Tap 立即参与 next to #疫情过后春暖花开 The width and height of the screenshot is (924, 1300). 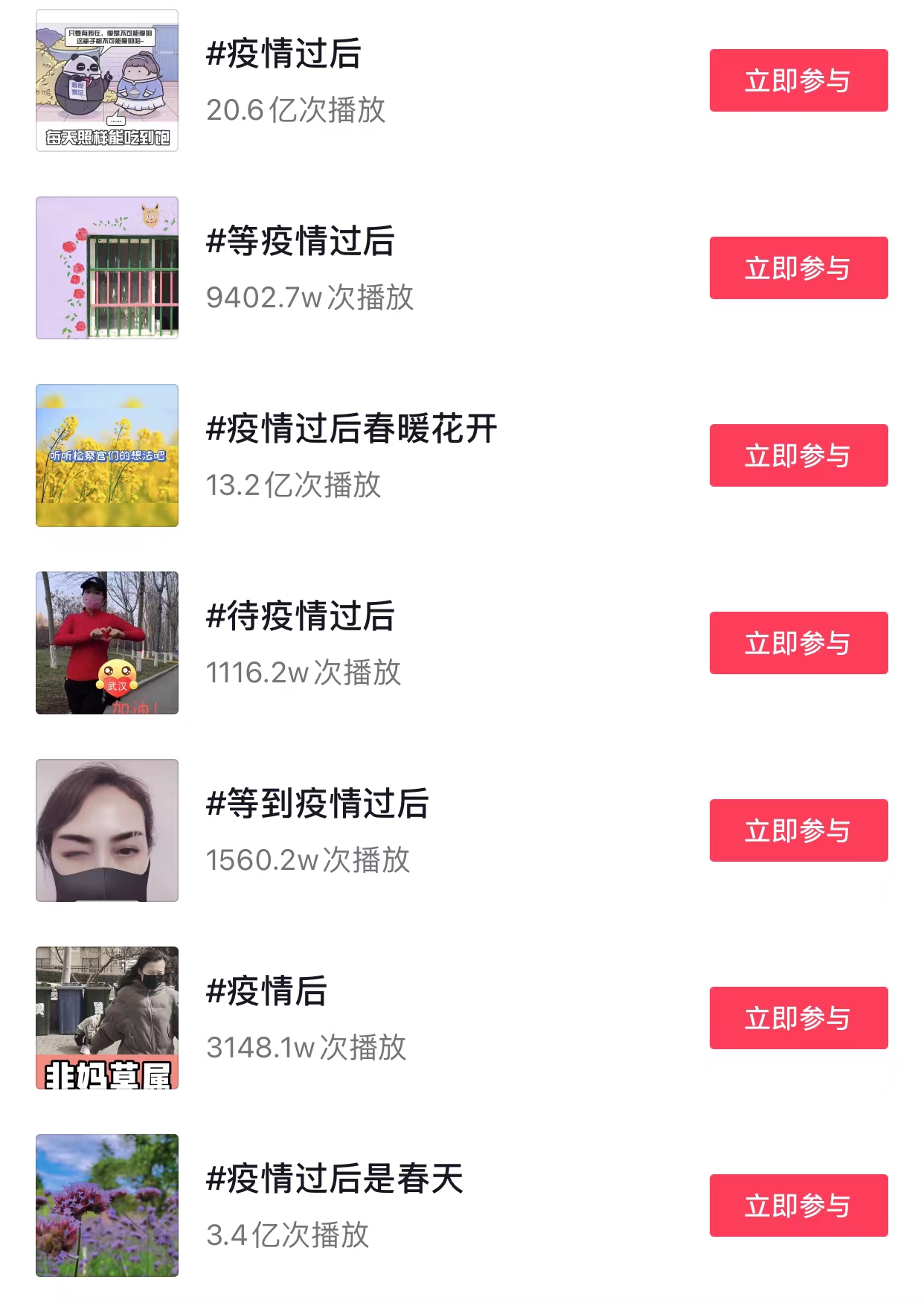point(798,455)
